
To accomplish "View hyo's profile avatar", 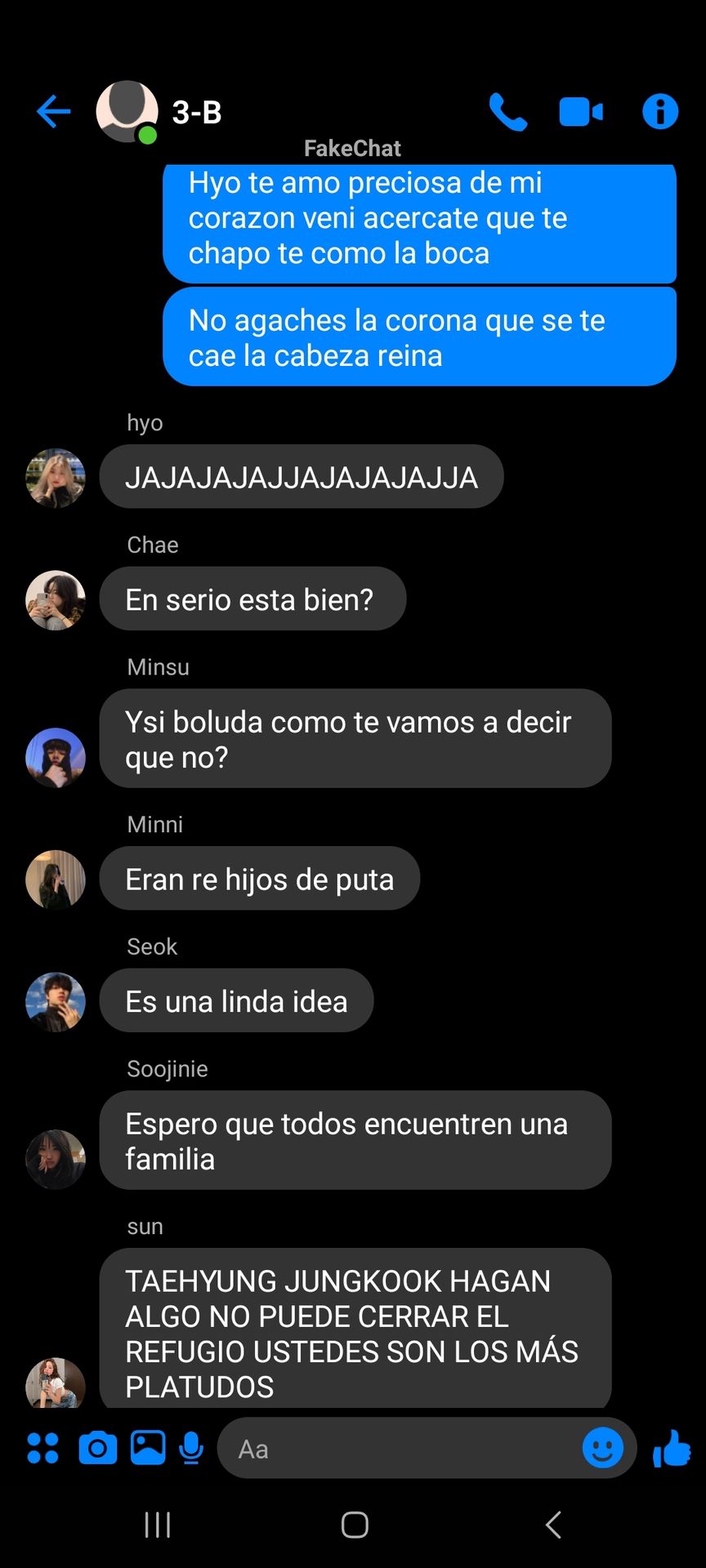I will (56, 478).
